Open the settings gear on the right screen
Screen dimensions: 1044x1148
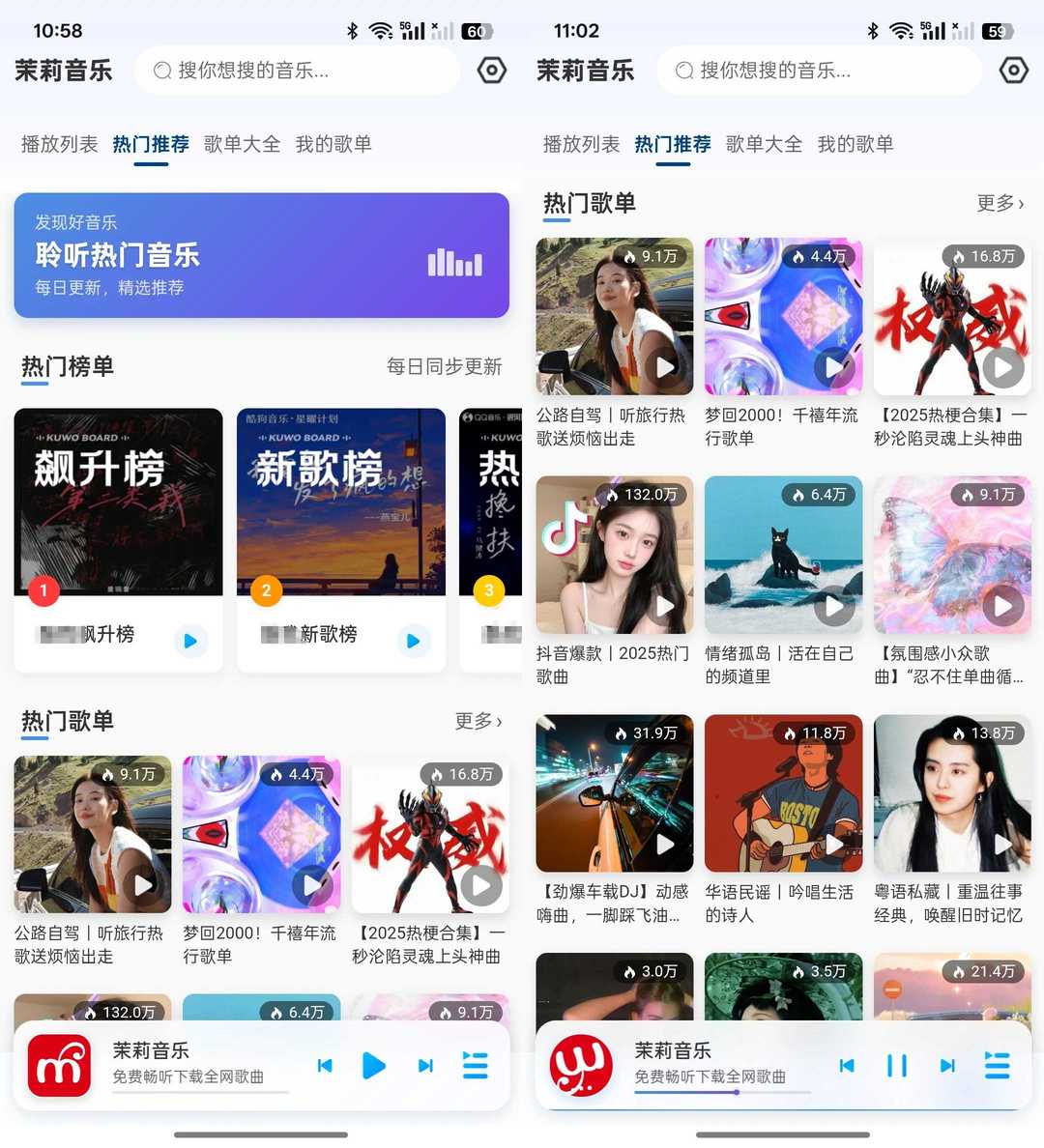click(x=1013, y=70)
